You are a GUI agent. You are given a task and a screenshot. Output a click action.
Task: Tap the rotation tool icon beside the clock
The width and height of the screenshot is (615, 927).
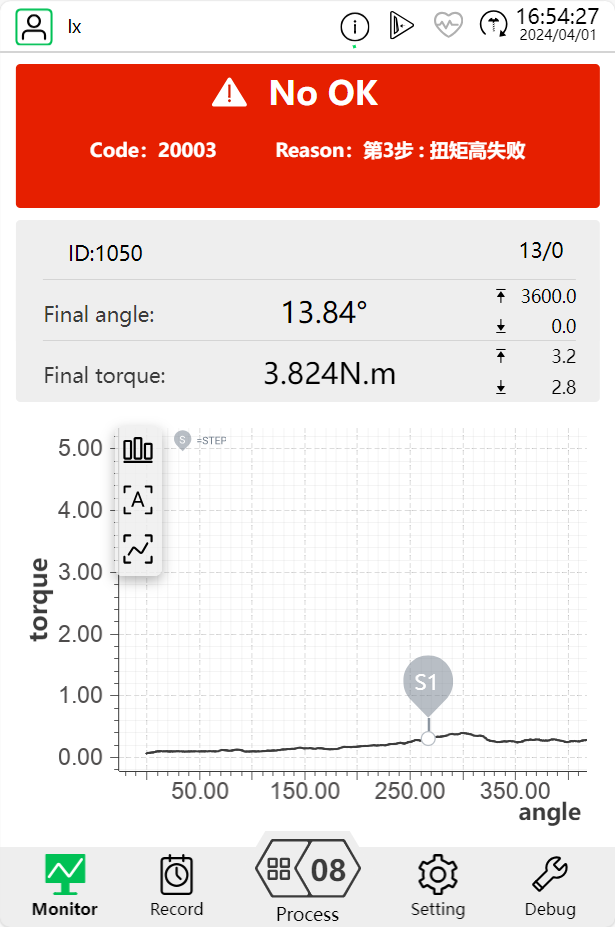point(493,25)
